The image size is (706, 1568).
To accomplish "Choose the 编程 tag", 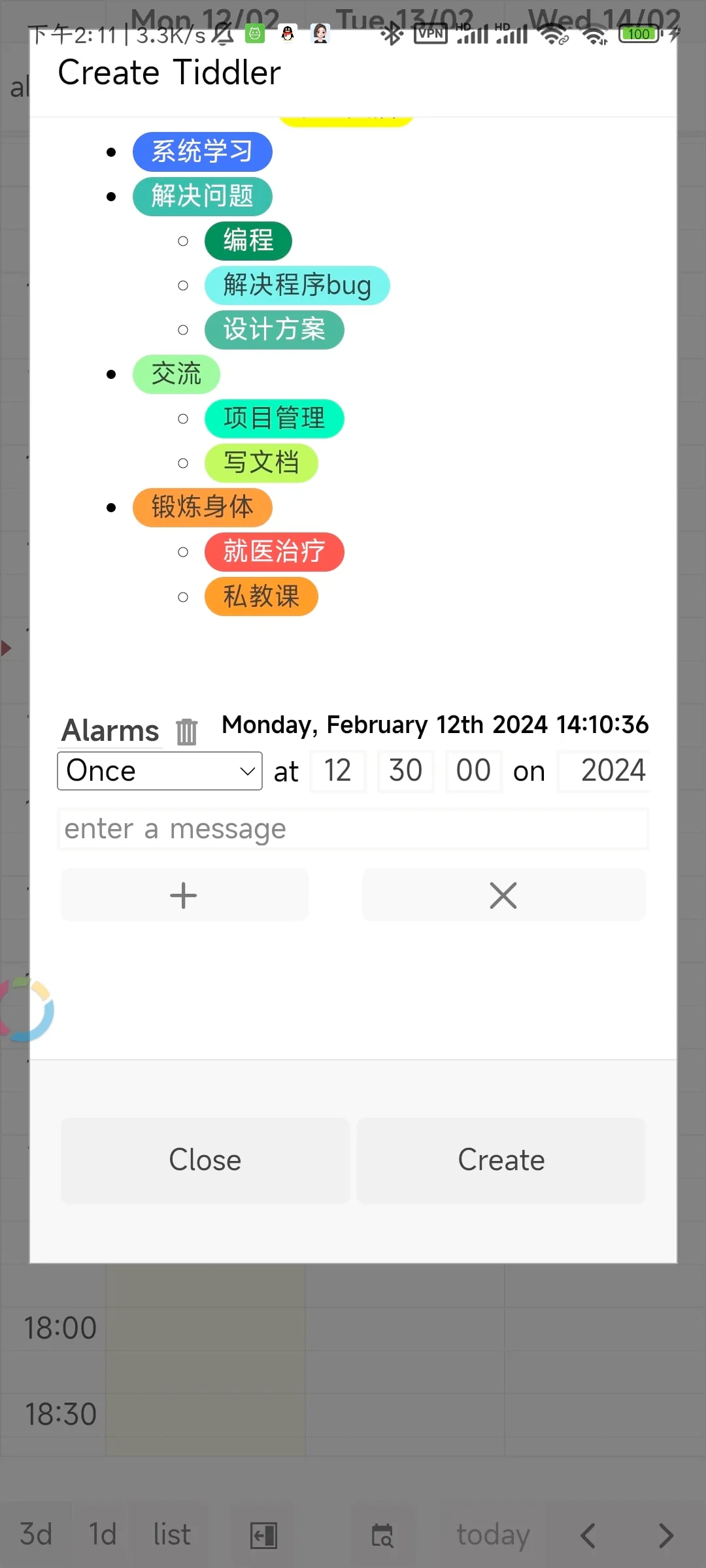I will (x=248, y=240).
